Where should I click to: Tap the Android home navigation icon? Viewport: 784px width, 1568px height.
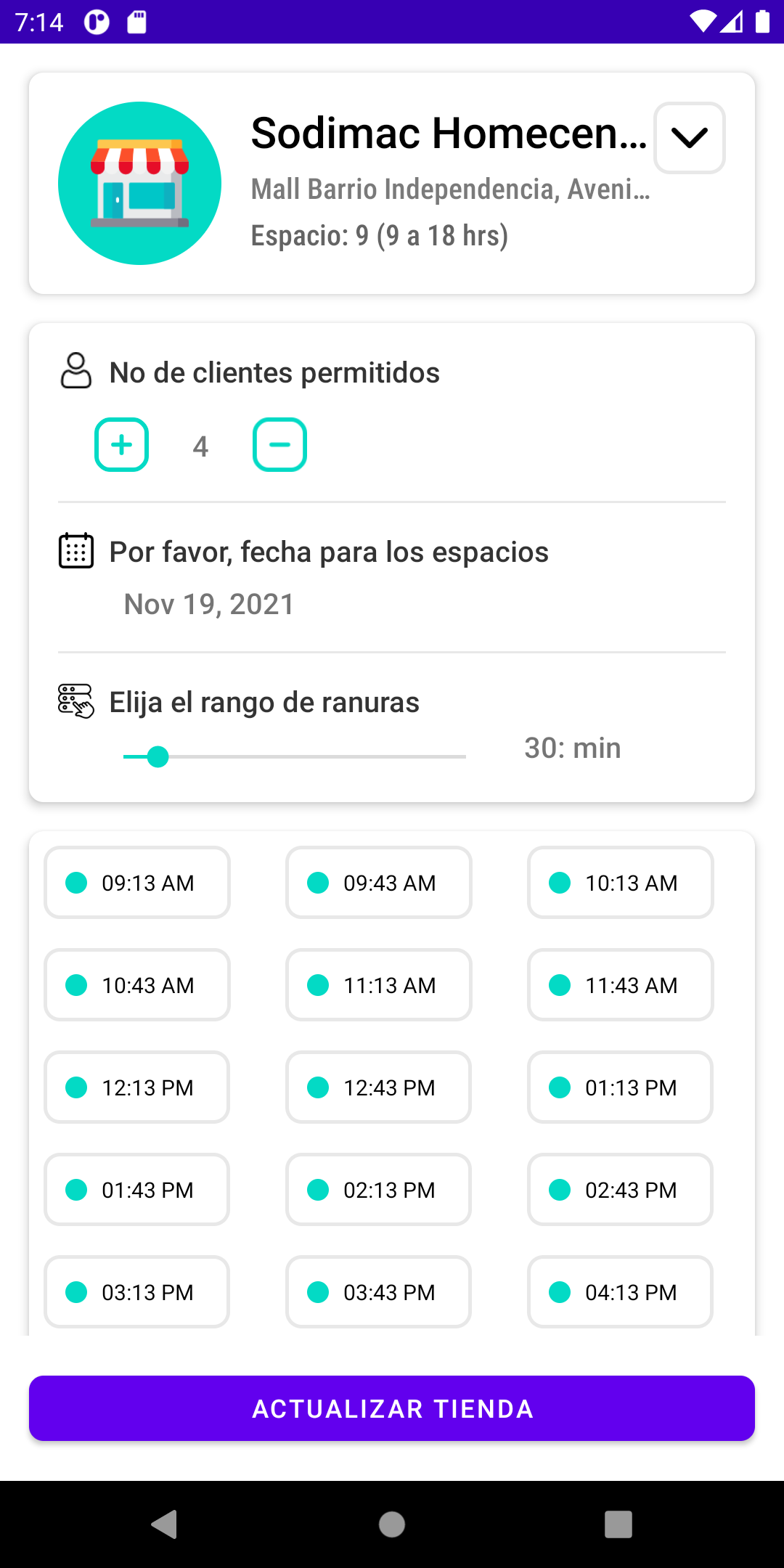(391, 1524)
